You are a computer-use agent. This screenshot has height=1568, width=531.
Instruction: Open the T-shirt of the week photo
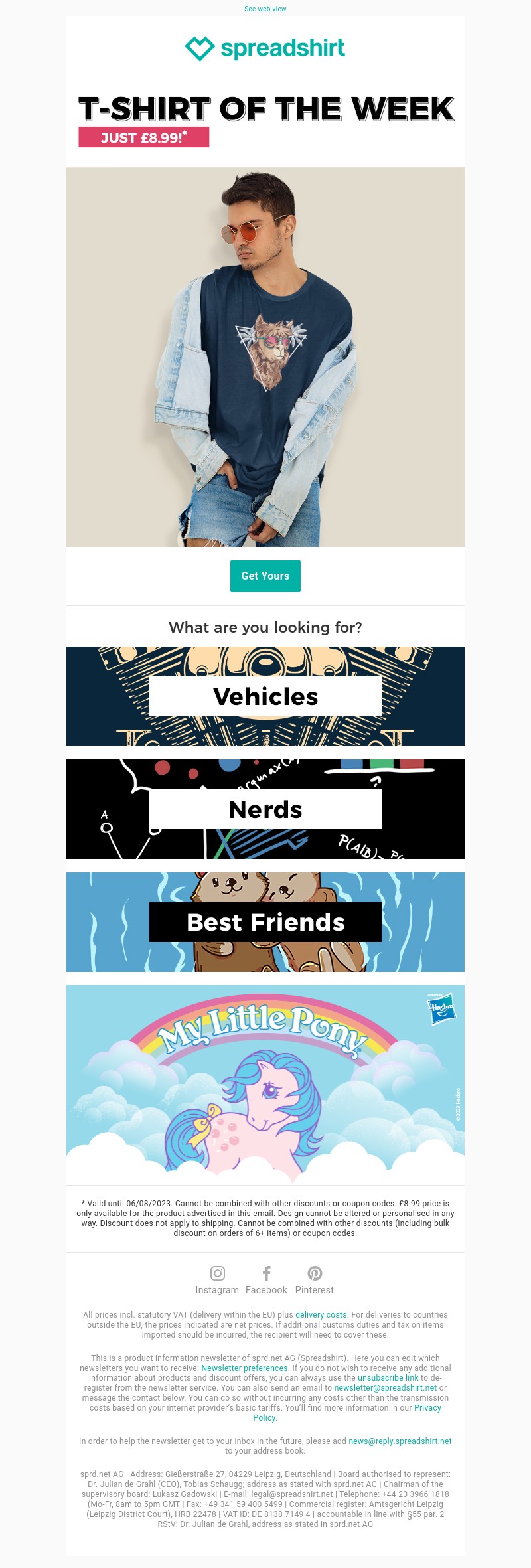pyautogui.click(x=265, y=356)
